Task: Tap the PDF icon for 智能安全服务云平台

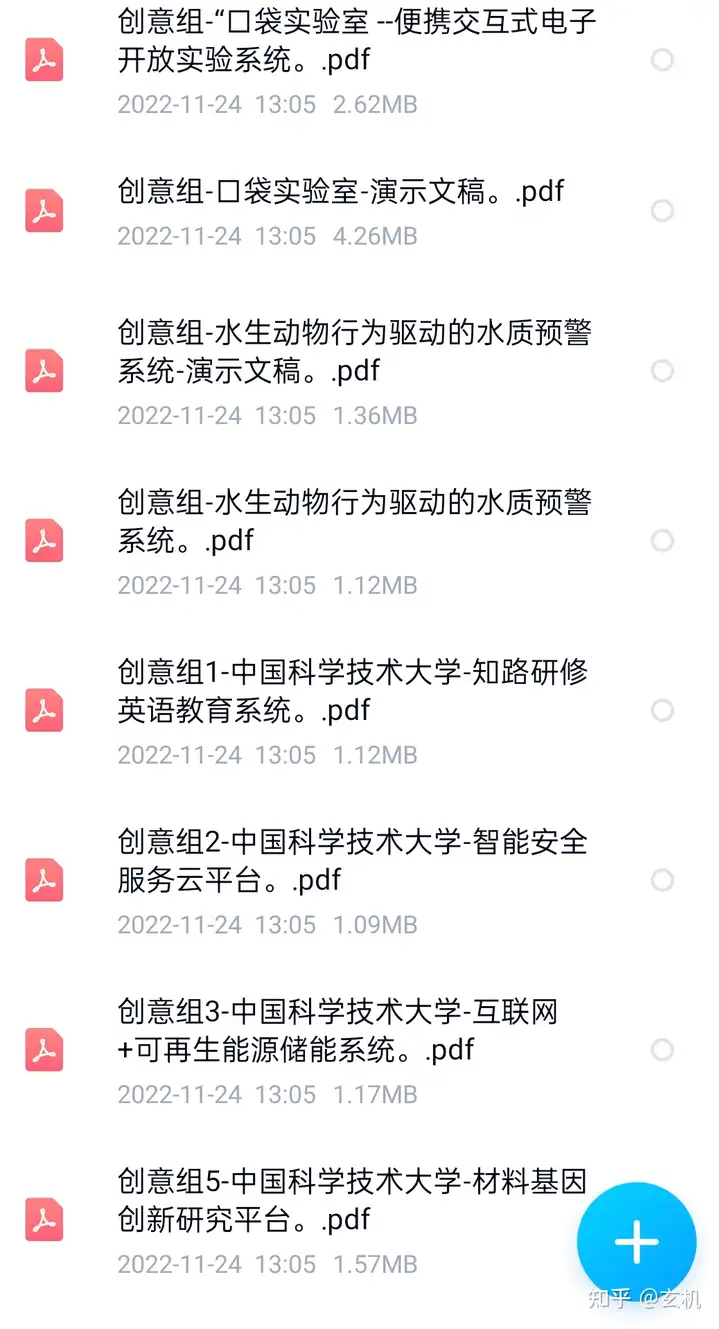Action: tap(43, 881)
